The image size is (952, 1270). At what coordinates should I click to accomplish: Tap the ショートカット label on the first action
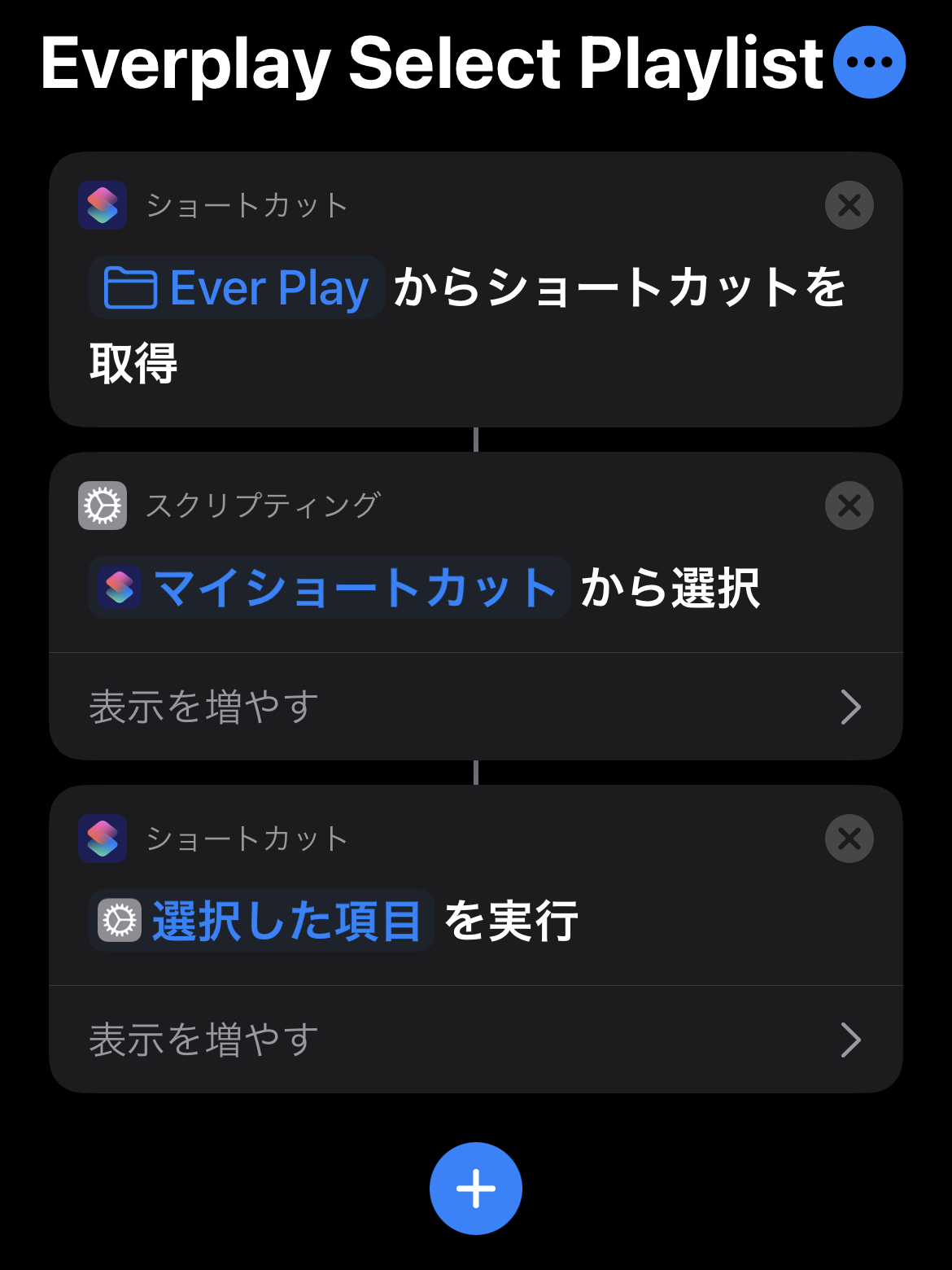pos(247,205)
